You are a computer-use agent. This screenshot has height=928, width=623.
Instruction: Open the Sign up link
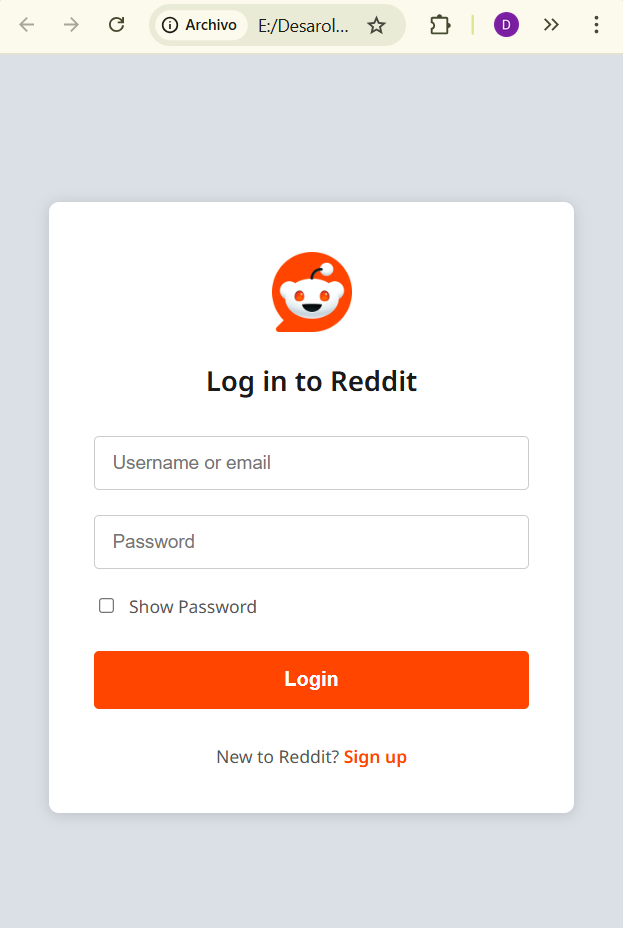[375, 757]
